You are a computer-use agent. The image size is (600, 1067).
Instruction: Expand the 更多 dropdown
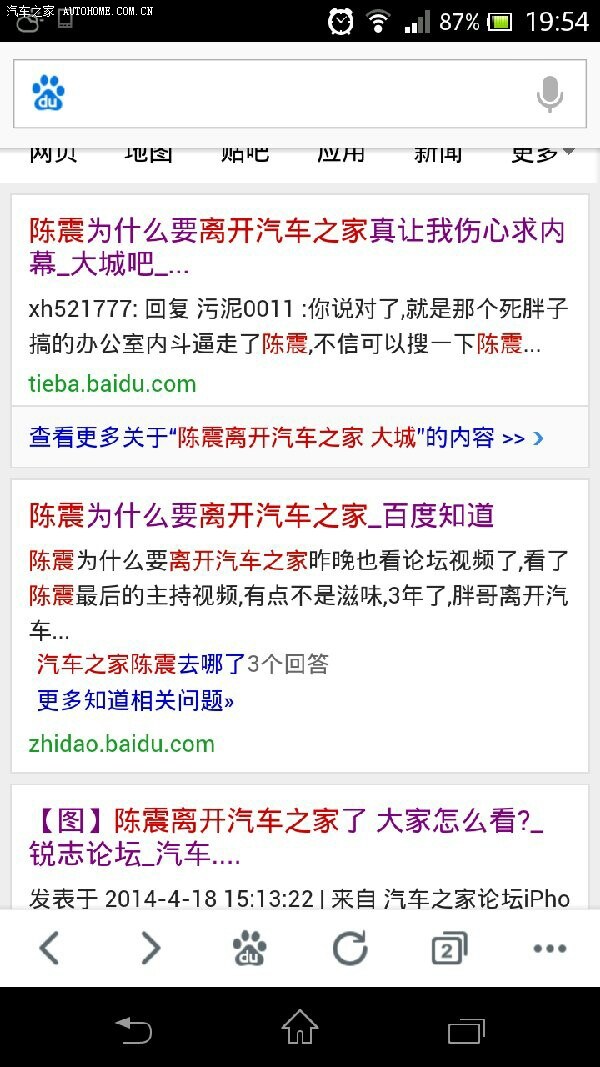(x=541, y=155)
